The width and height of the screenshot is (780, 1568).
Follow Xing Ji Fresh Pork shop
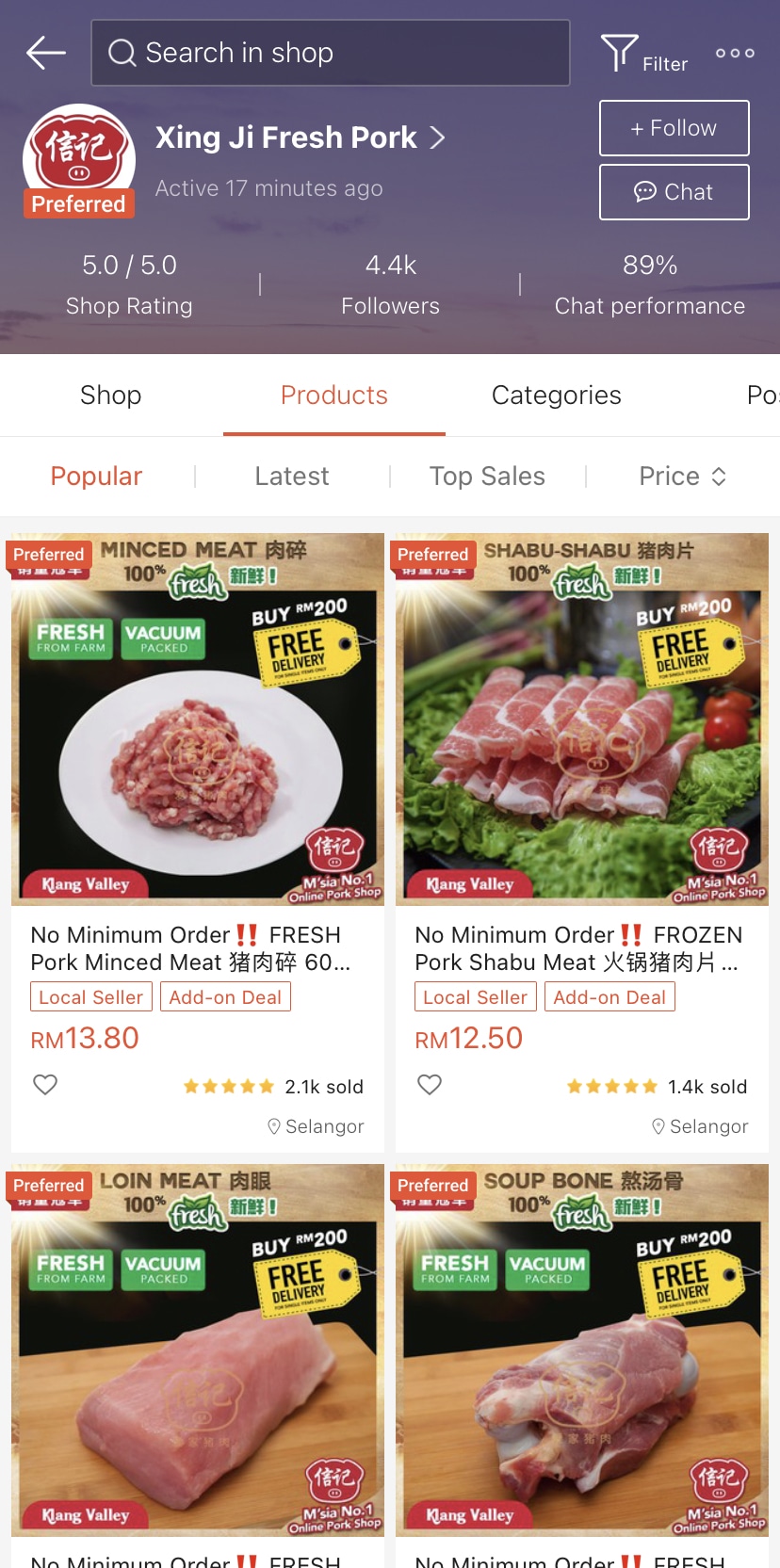coord(674,128)
